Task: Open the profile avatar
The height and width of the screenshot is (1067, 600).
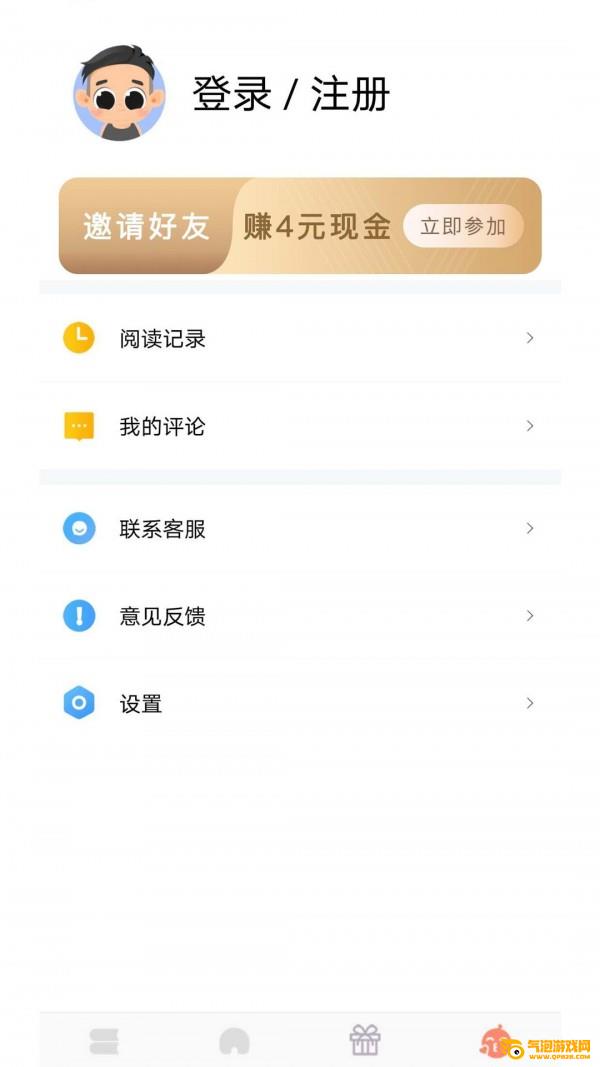Action: pyautogui.click(x=120, y=93)
